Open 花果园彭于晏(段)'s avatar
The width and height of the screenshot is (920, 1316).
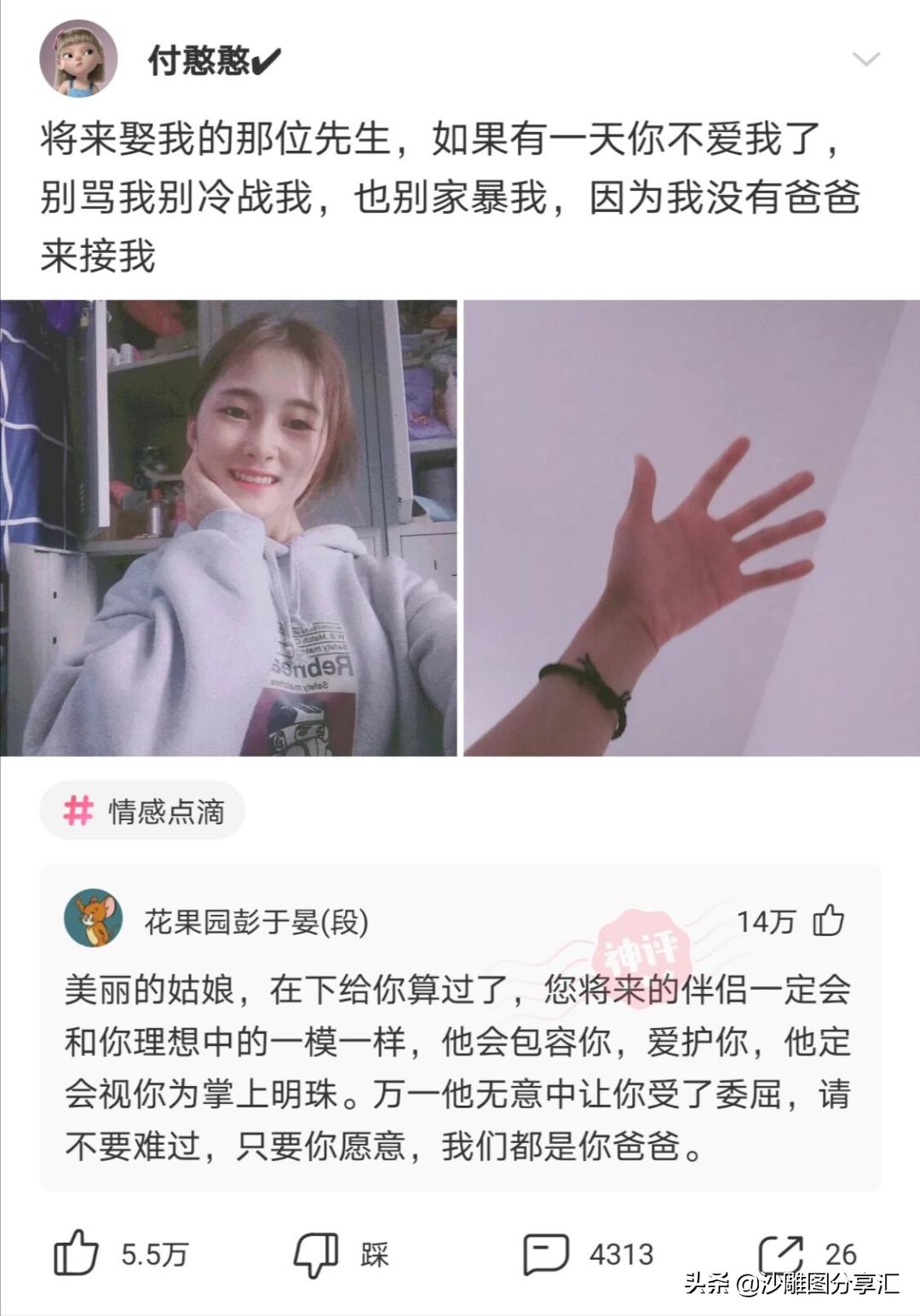click(93, 921)
